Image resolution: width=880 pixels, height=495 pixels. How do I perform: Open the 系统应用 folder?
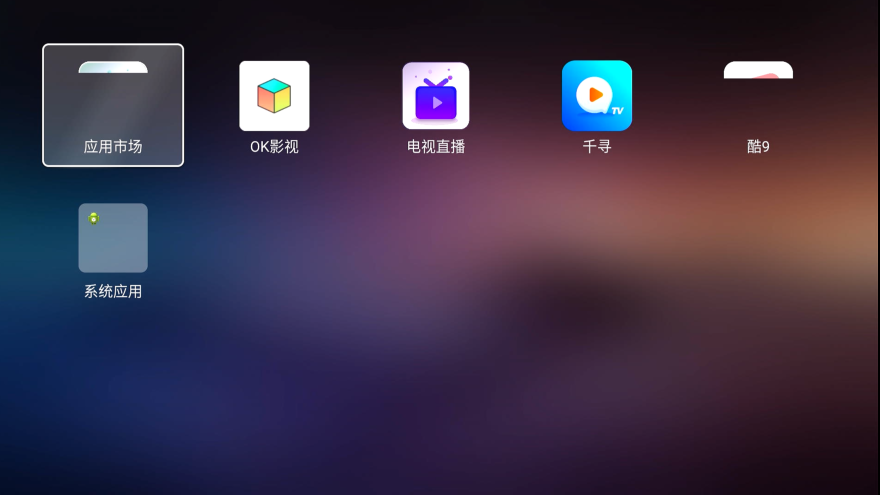coord(113,239)
